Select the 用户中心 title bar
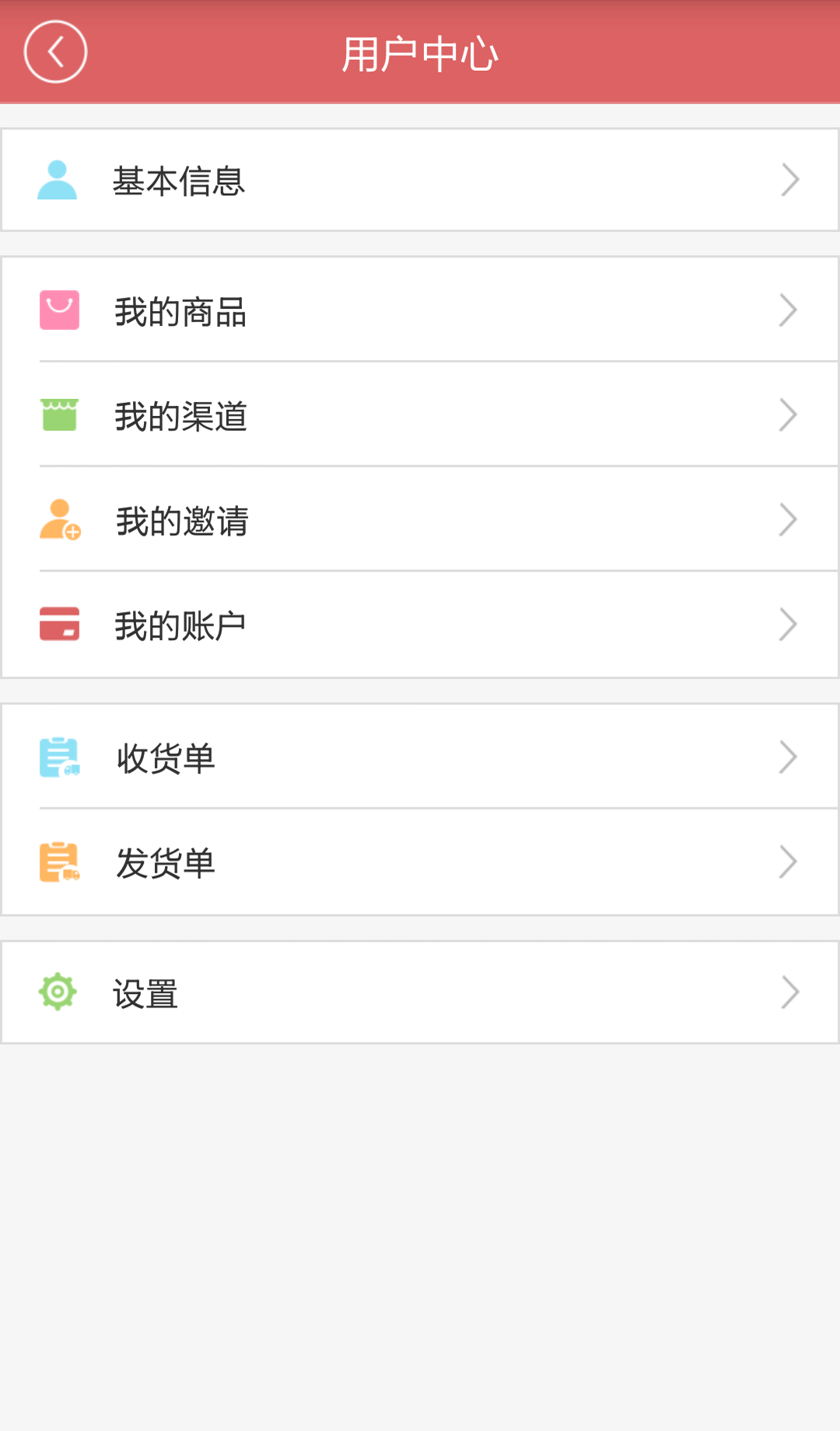840x1431 pixels. click(x=420, y=52)
